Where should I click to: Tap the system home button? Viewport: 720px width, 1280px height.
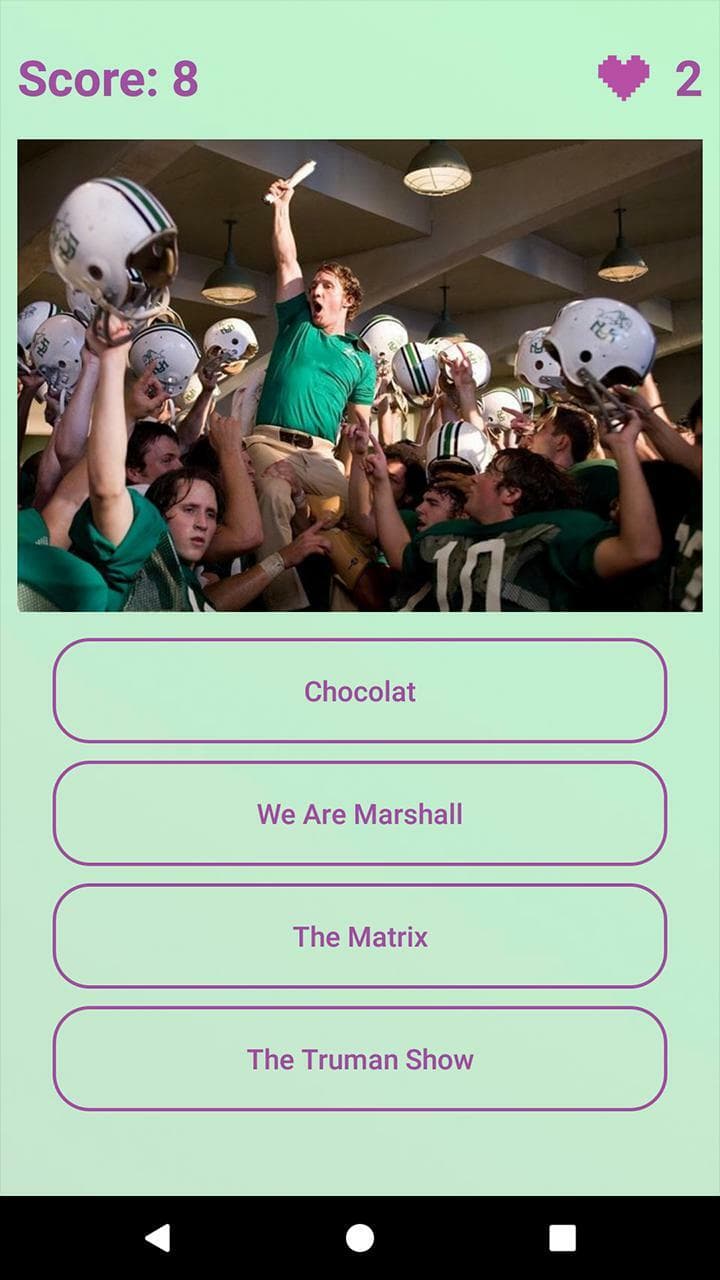360,1238
